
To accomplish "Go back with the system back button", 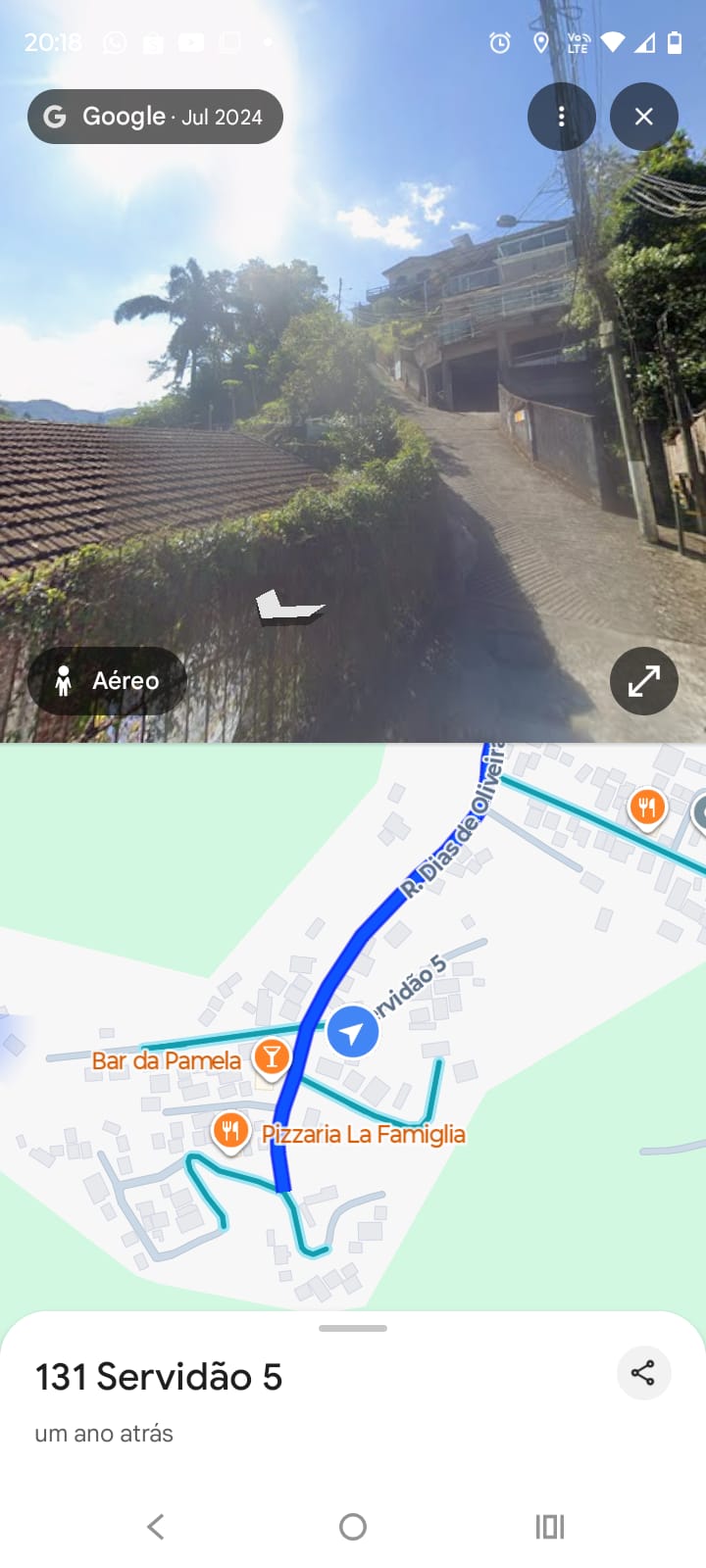I will [x=156, y=1526].
